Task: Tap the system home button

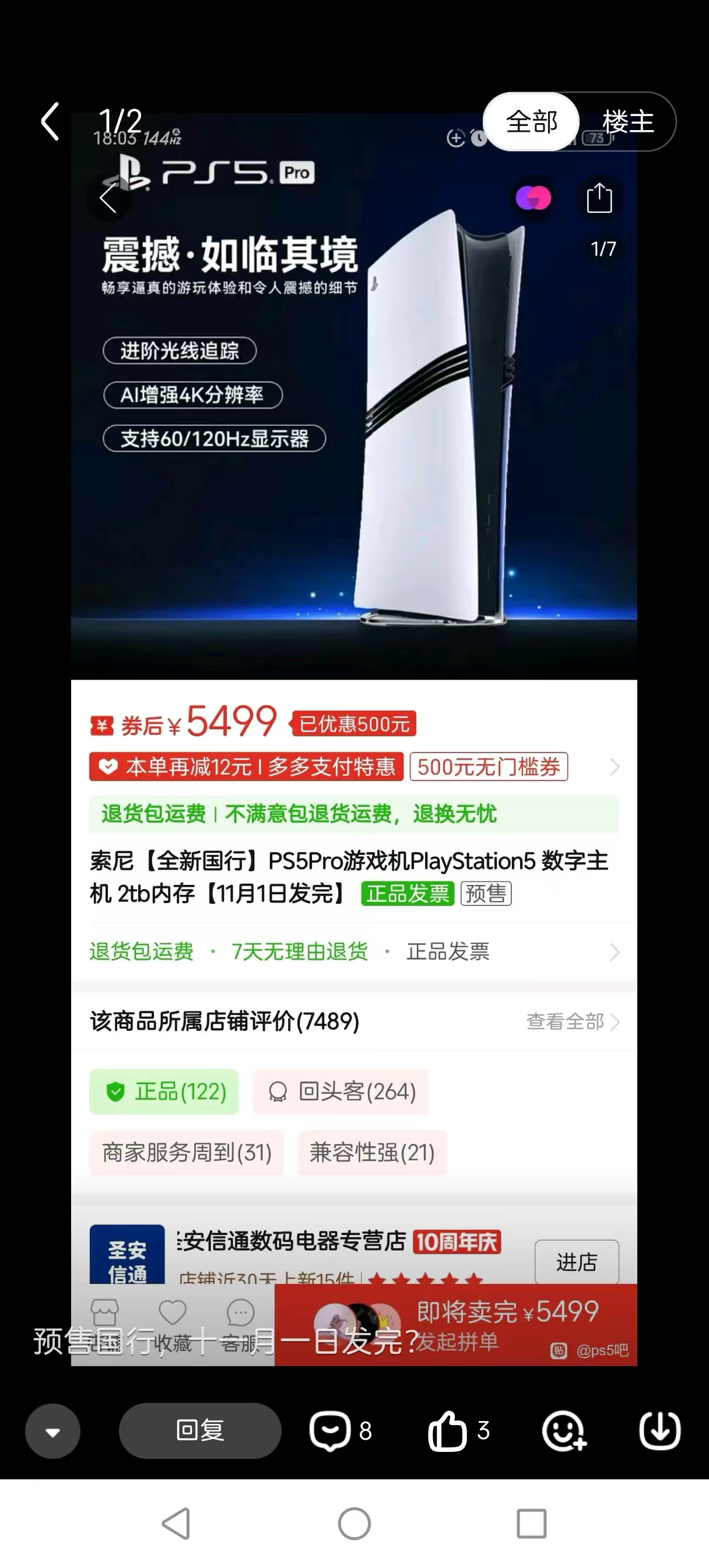Action: (x=354, y=1524)
